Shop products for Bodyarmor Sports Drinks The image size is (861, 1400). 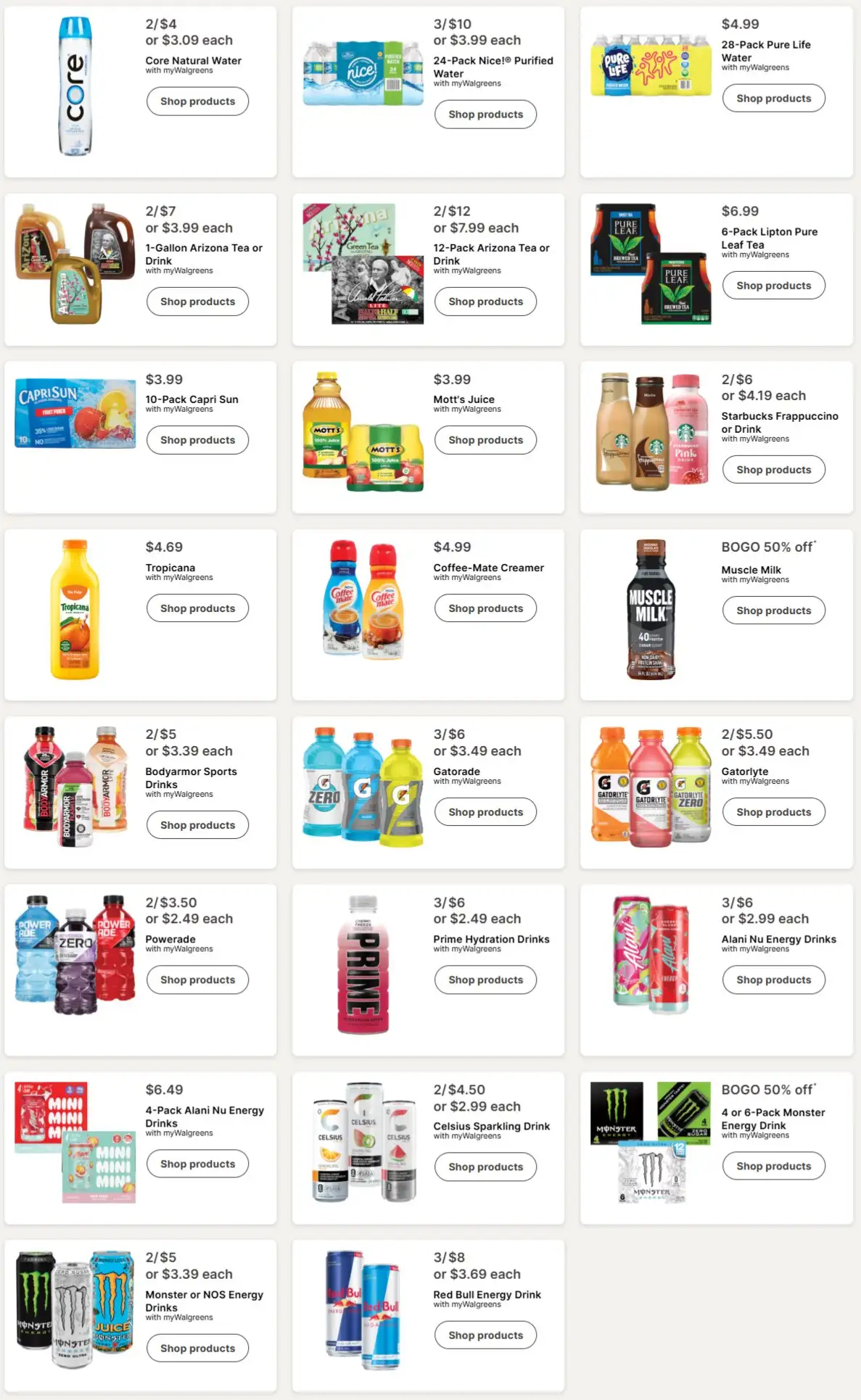[x=197, y=825]
